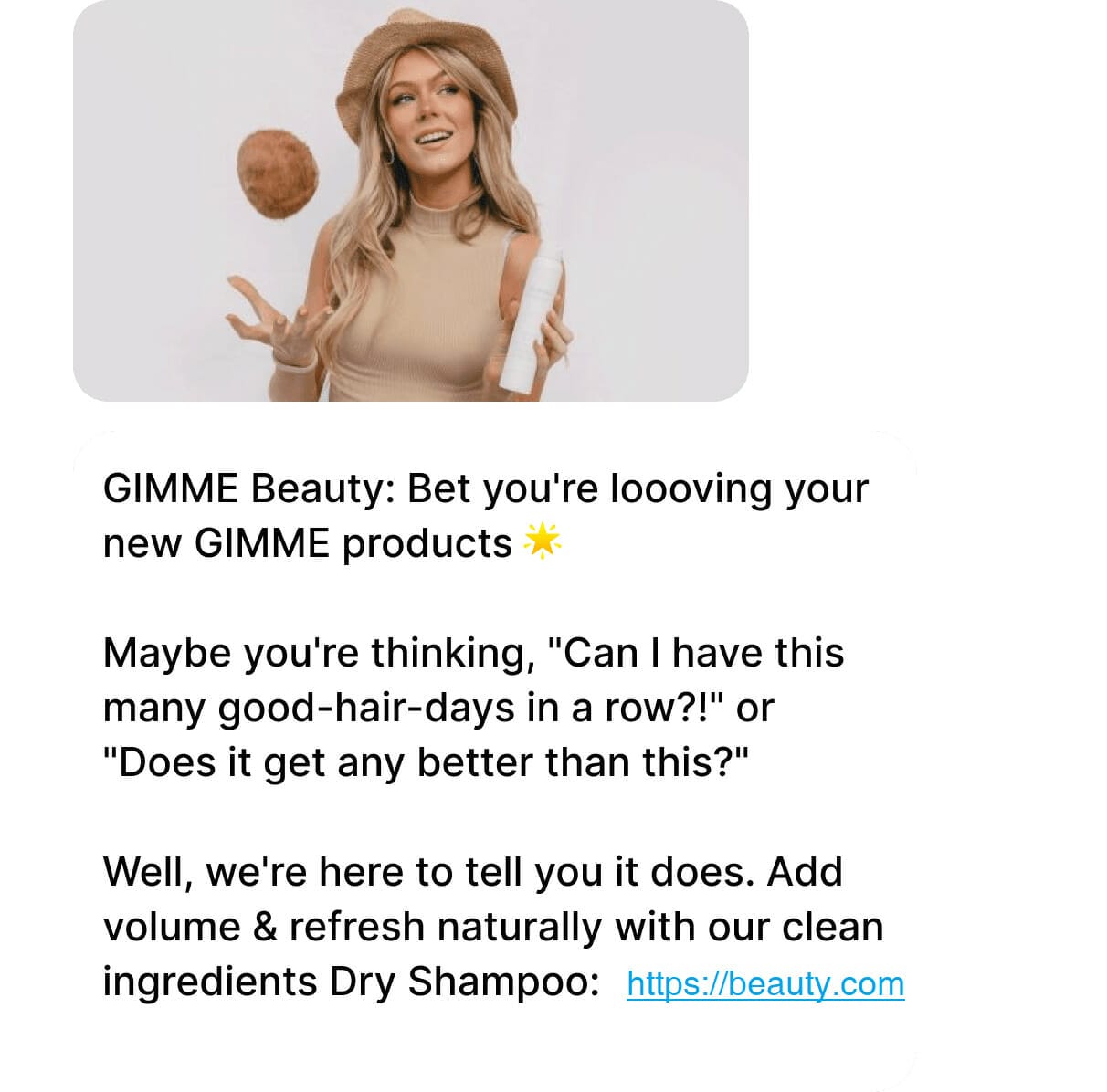Open the beauty.com link
1107x1092 pixels.
coord(765,983)
